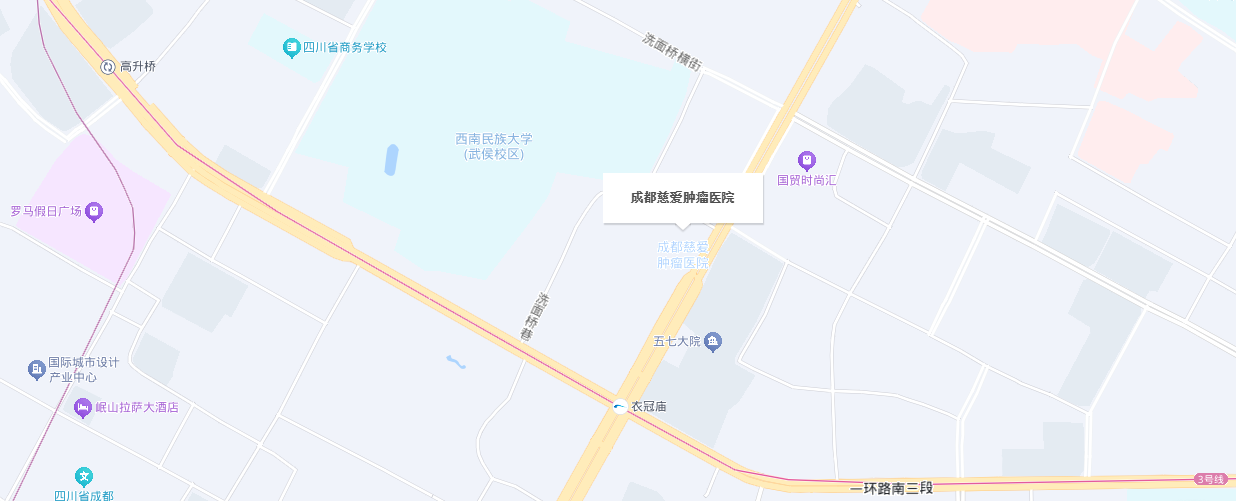Image resolution: width=1236 pixels, height=501 pixels.
Task: Tap the 衣冠庙 metro station marker
Action: [x=621, y=406]
